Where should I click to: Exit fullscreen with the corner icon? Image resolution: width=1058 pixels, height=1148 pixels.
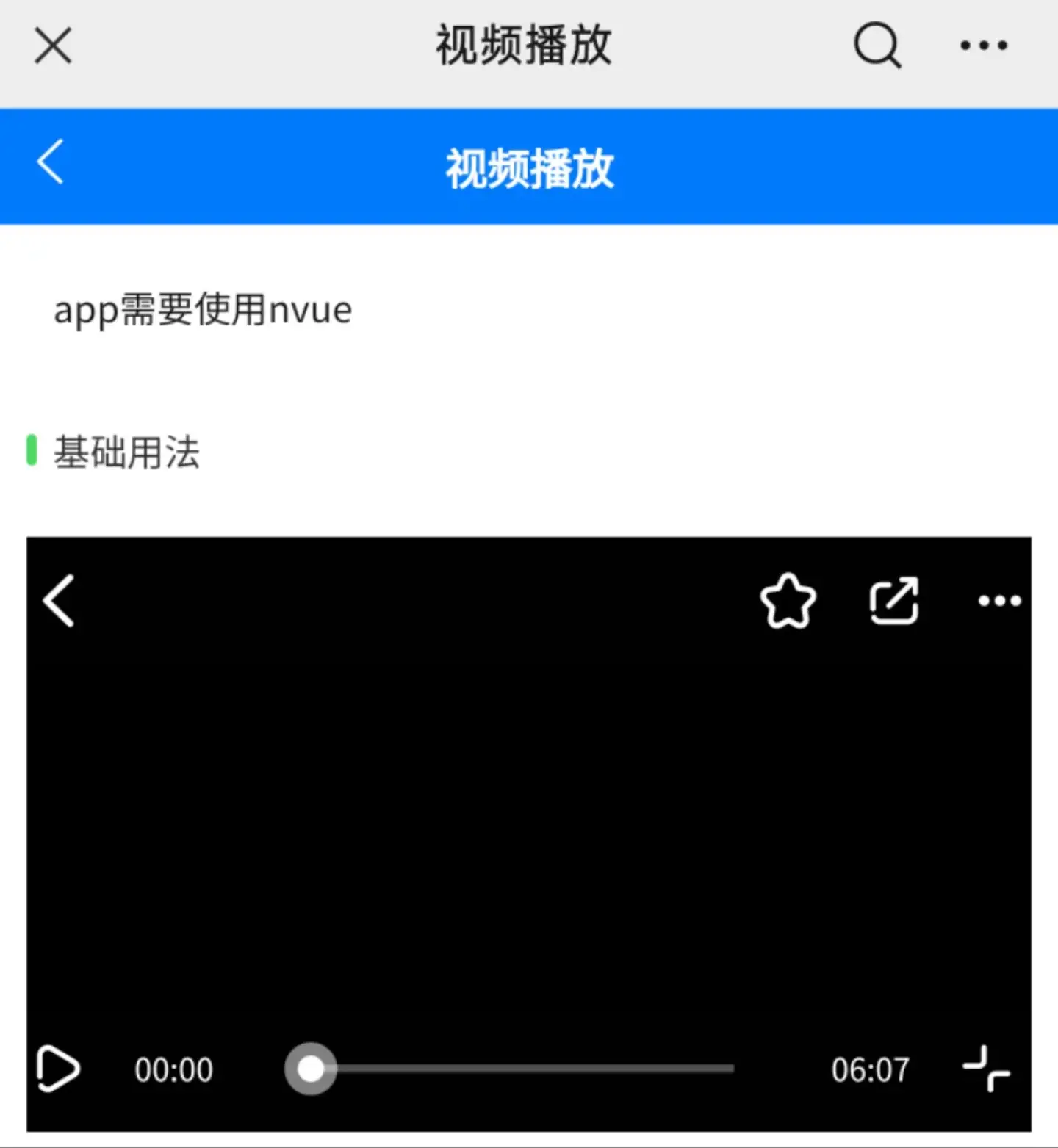point(987,1069)
